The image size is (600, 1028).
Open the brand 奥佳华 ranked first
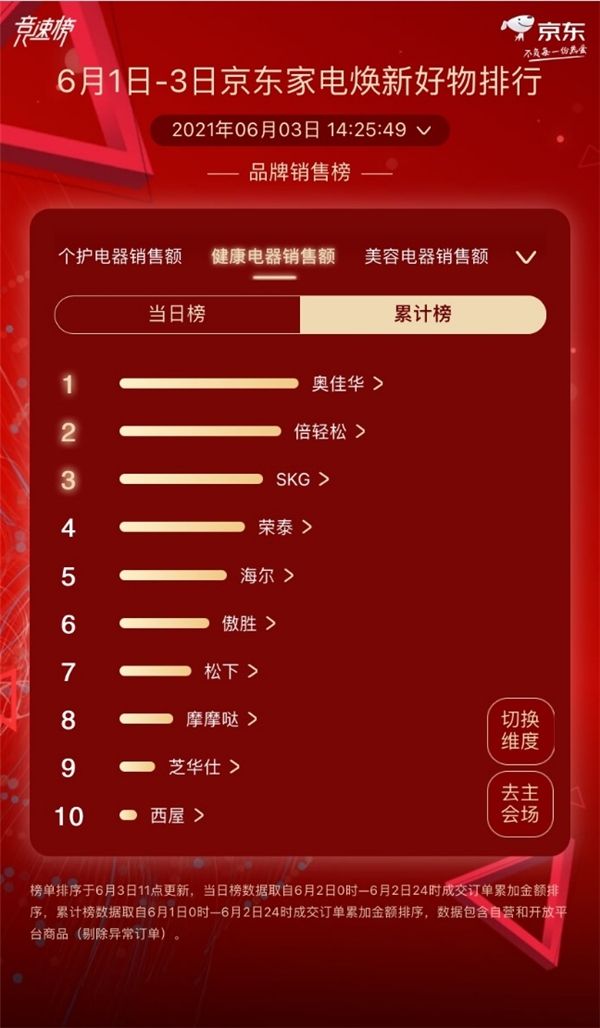[x=346, y=383]
